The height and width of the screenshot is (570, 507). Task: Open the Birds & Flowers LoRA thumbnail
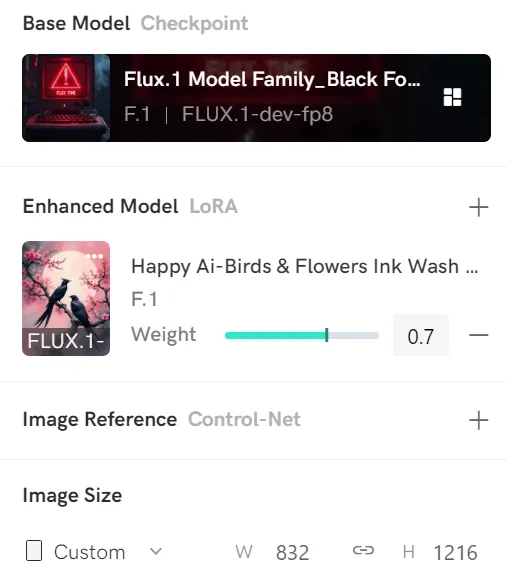66,298
